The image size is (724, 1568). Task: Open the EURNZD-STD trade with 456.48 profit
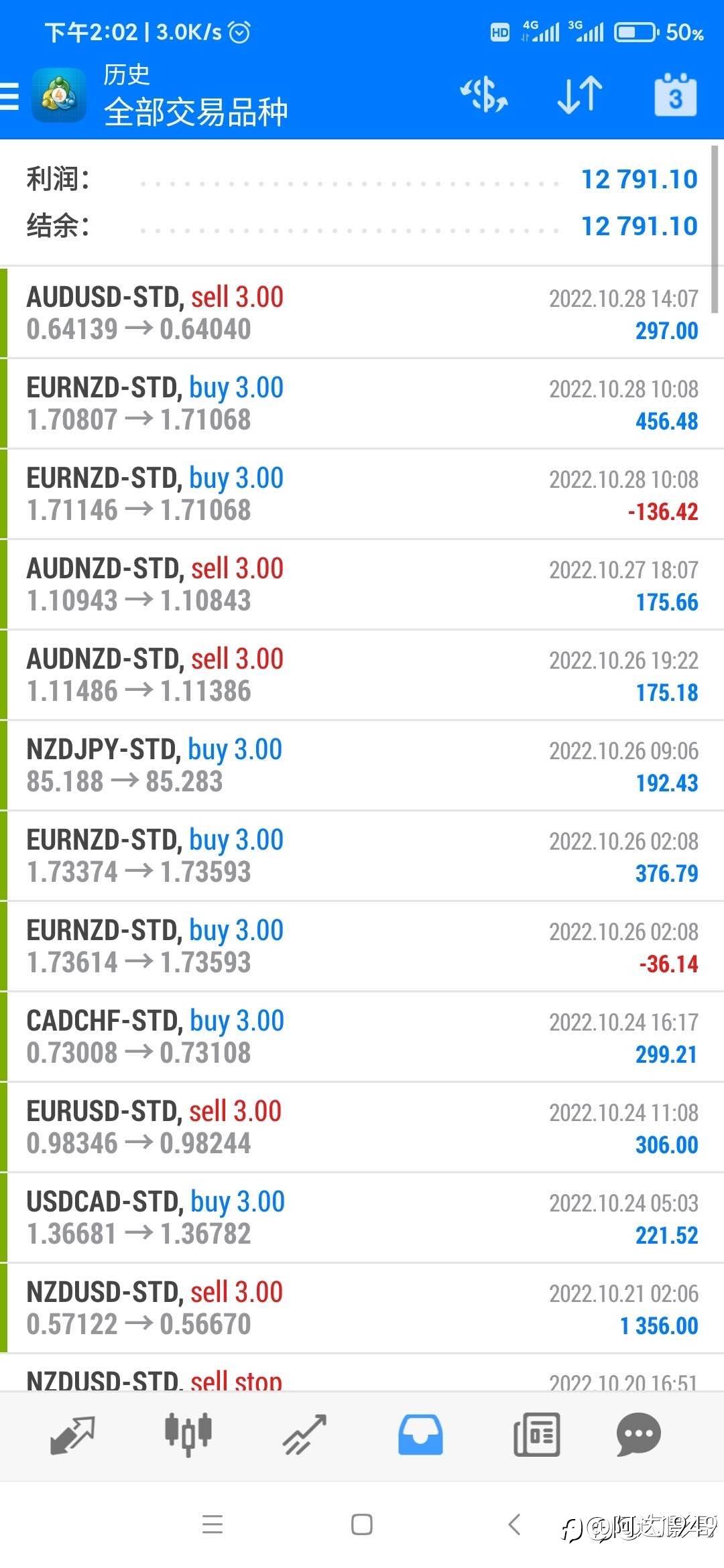[x=362, y=403]
